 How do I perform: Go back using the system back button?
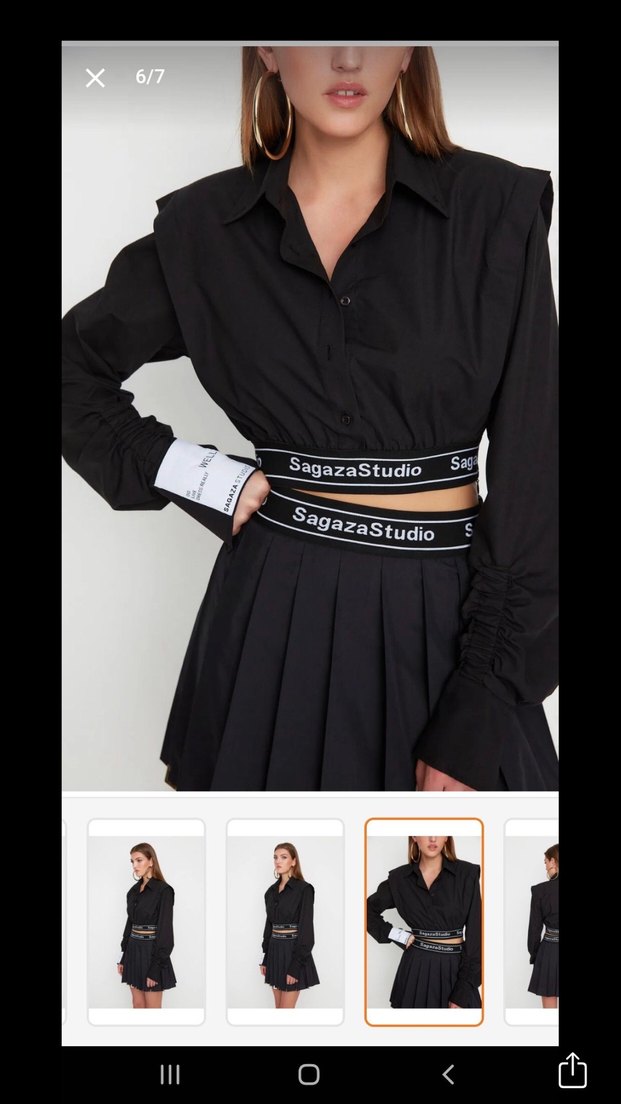(x=448, y=1074)
